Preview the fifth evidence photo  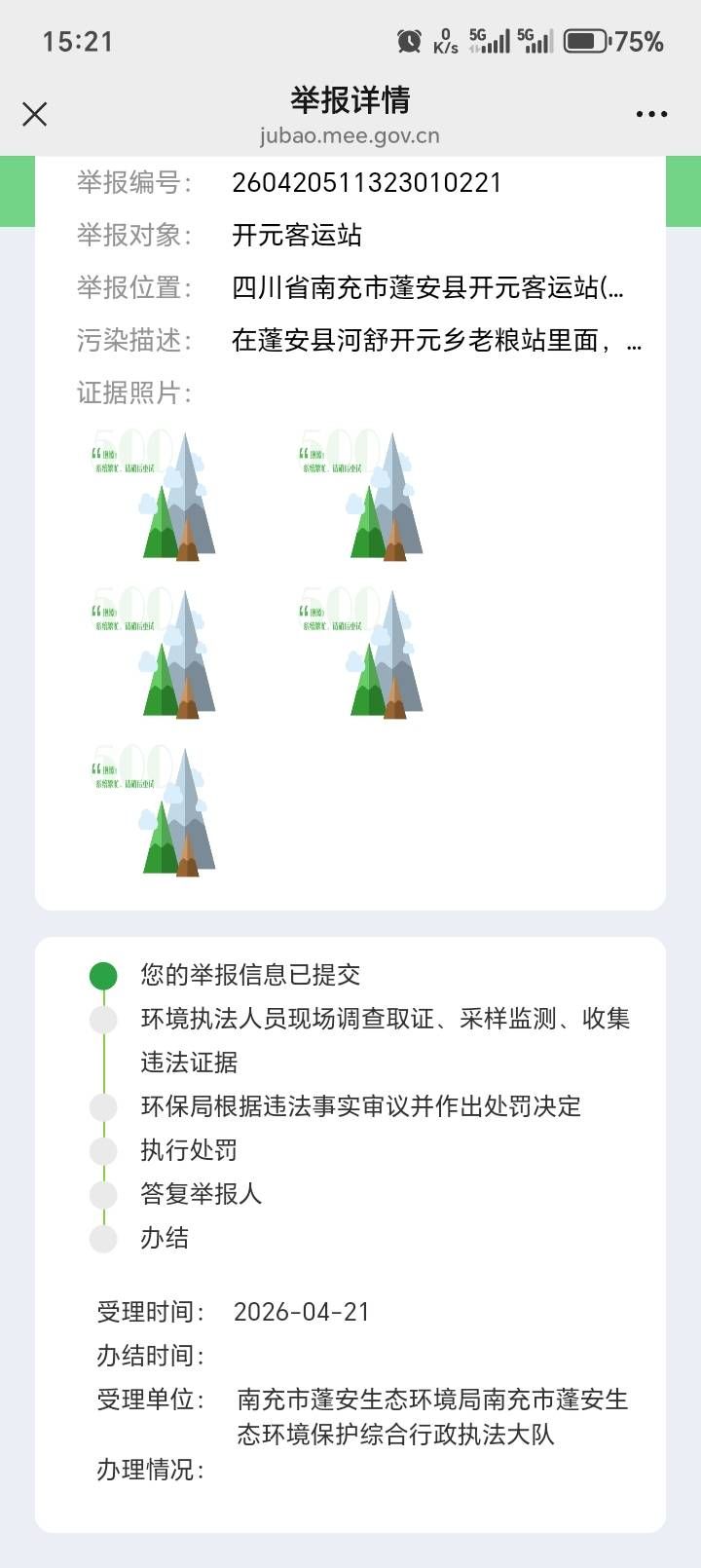[x=154, y=810]
